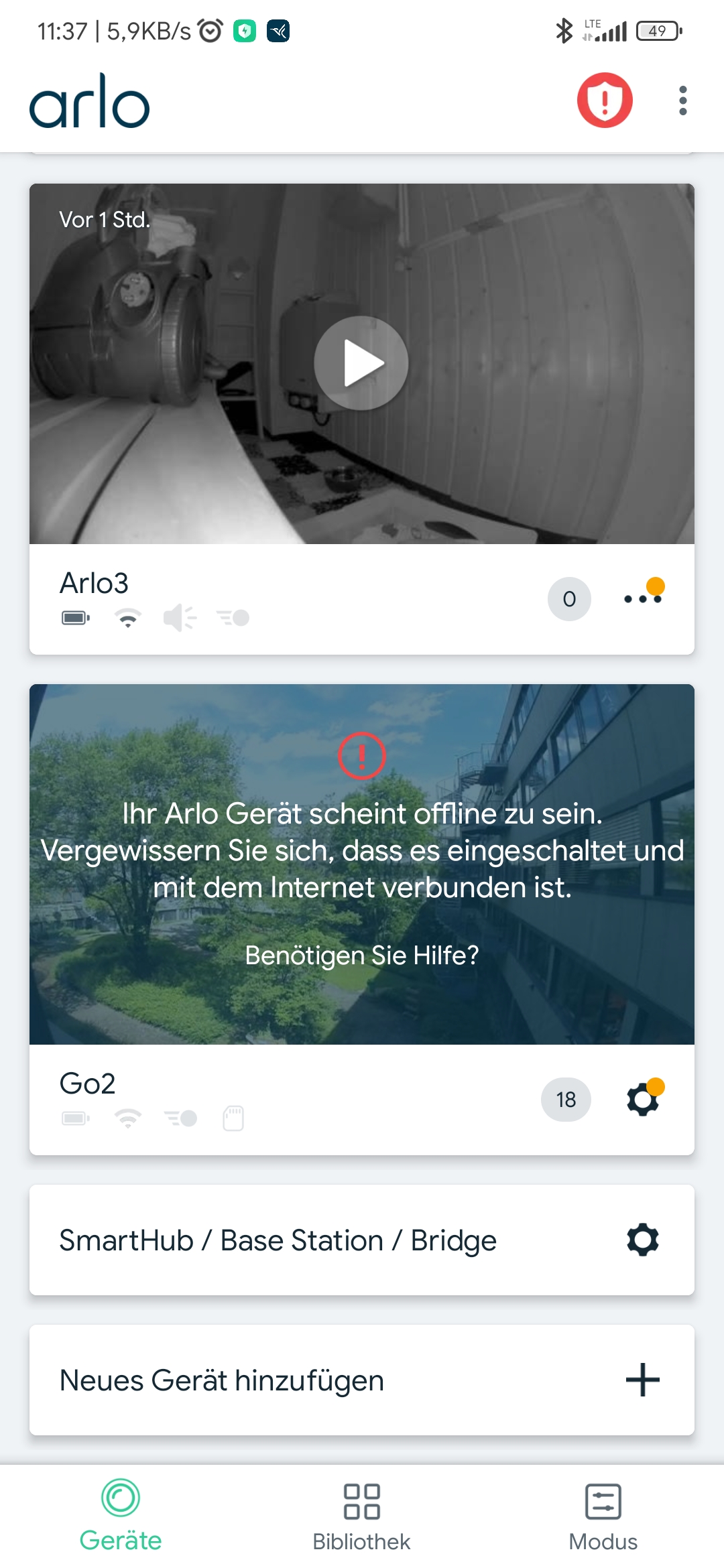
Task: Select the Geräte tab
Action: pos(121,1516)
